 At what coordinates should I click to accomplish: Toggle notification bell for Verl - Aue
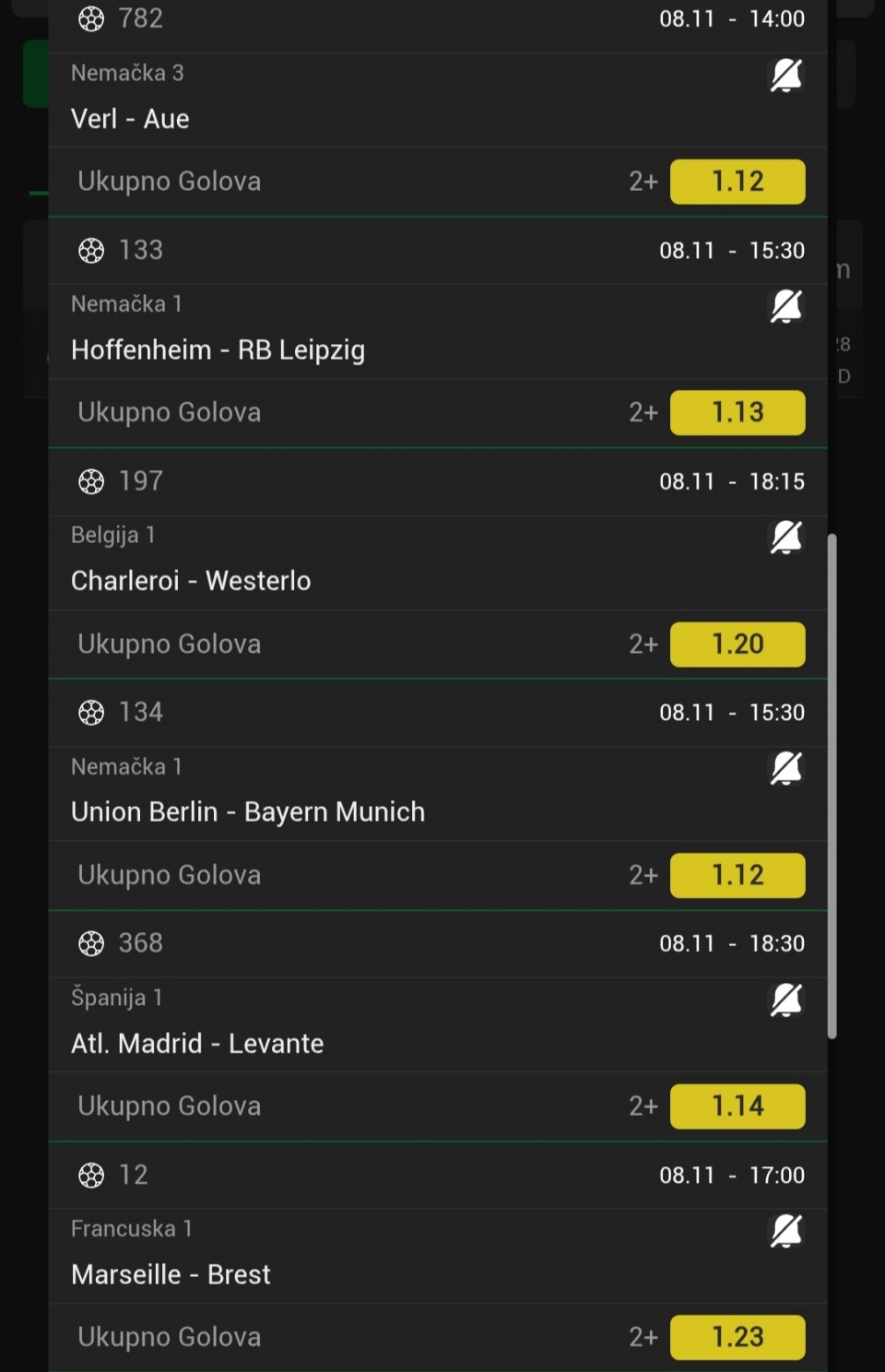pyautogui.click(x=786, y=76)
